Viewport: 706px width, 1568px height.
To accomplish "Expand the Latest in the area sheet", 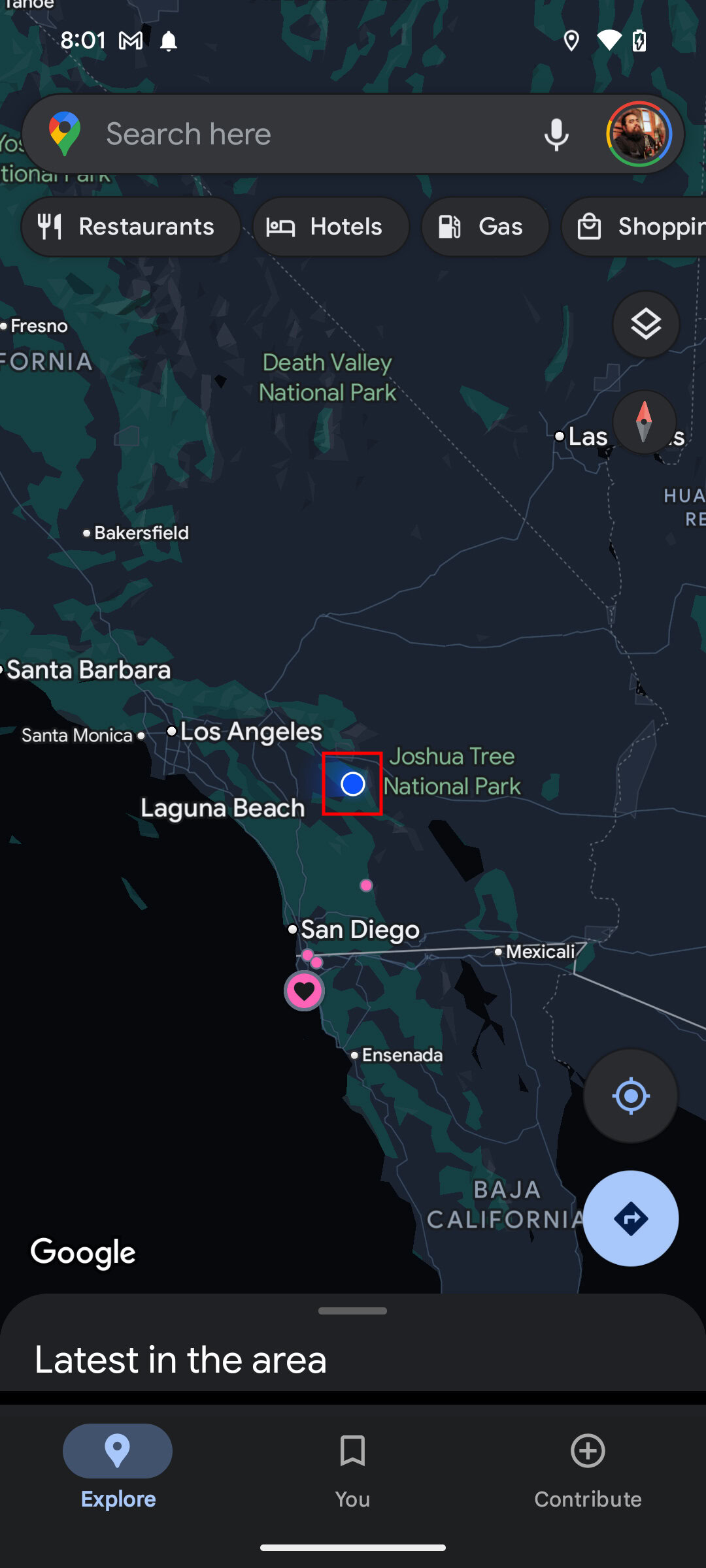I will (353, 1339).
